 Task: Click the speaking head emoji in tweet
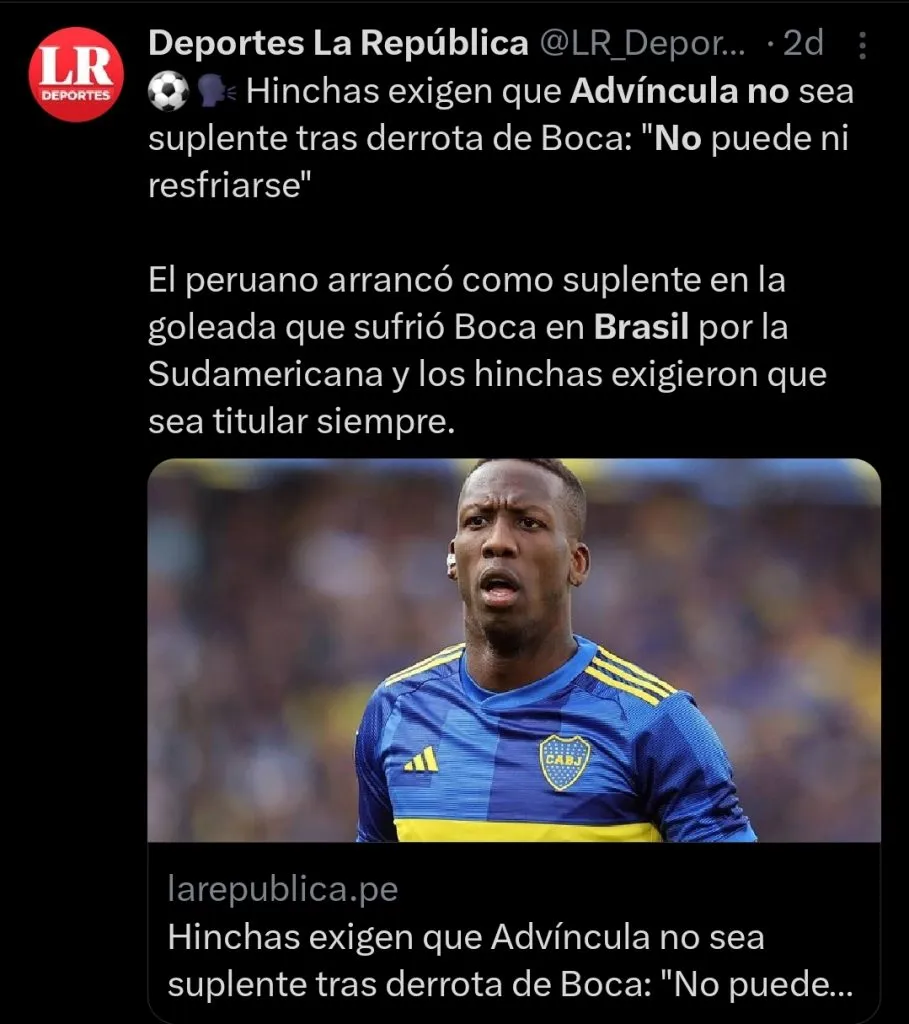(212, 90)
